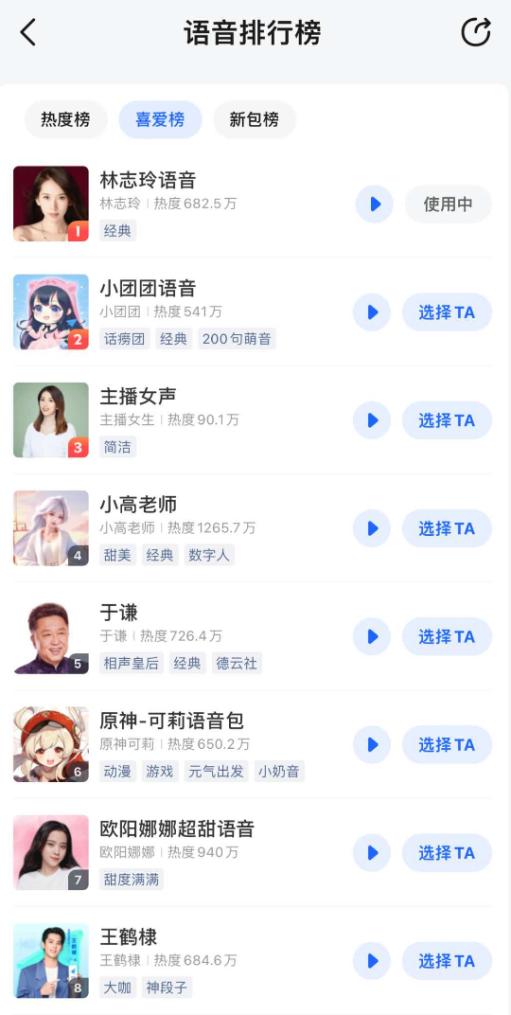
Task: Listen to the 于谦 voice preview
Action: 372,636
